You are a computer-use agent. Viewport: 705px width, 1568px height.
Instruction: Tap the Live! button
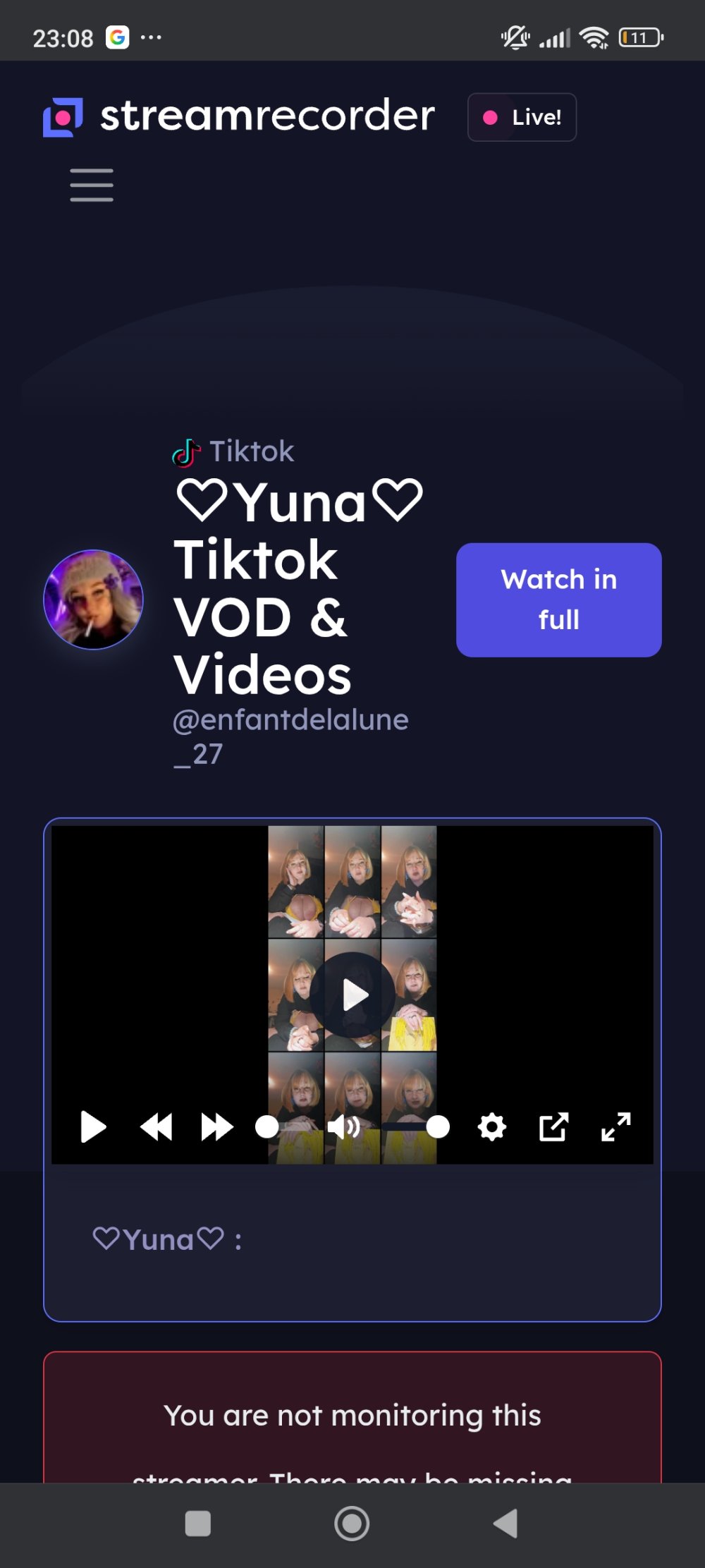(522, 117)
